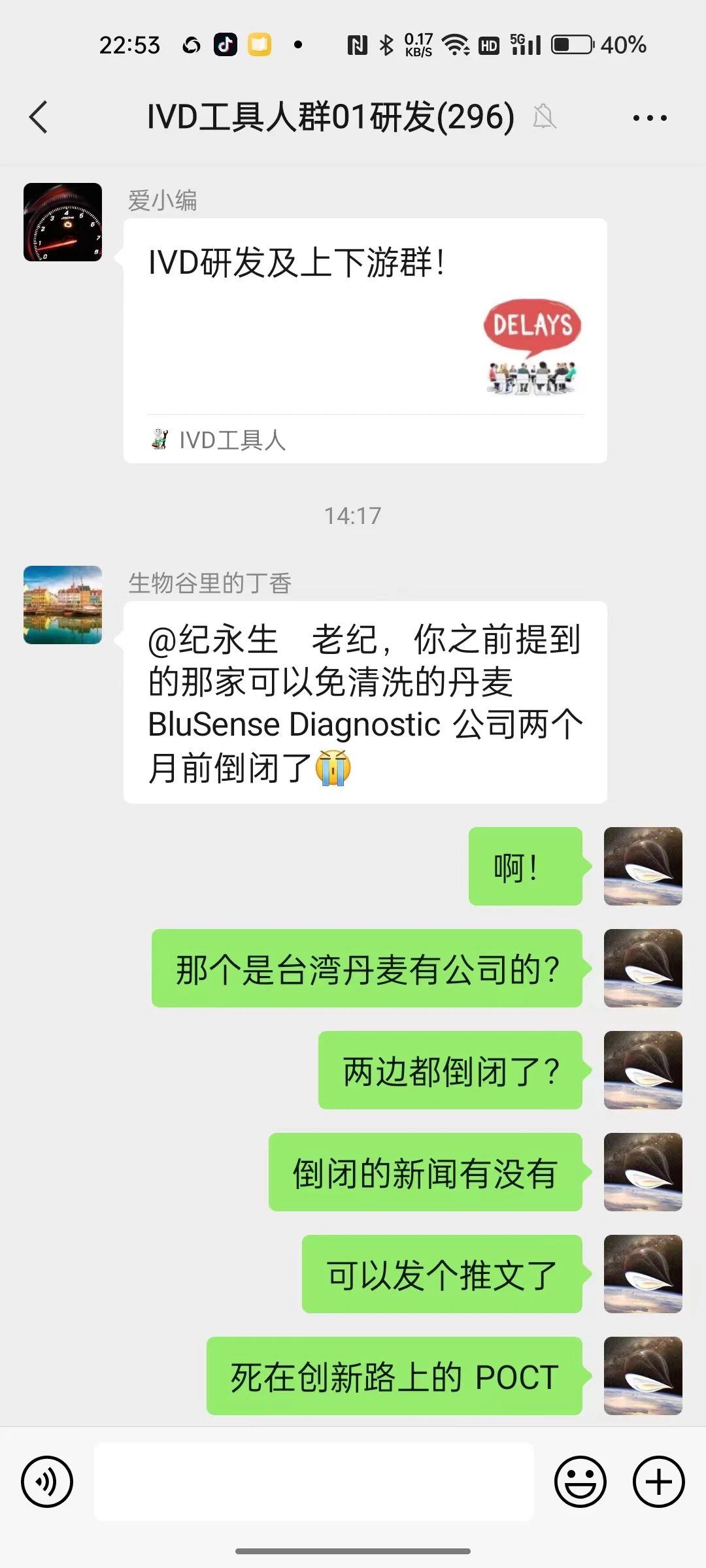The width and height of the screenshot is (706, 1568).
Task: View 生物谷里的丁香's profile avatar
Action: [63, 605]
